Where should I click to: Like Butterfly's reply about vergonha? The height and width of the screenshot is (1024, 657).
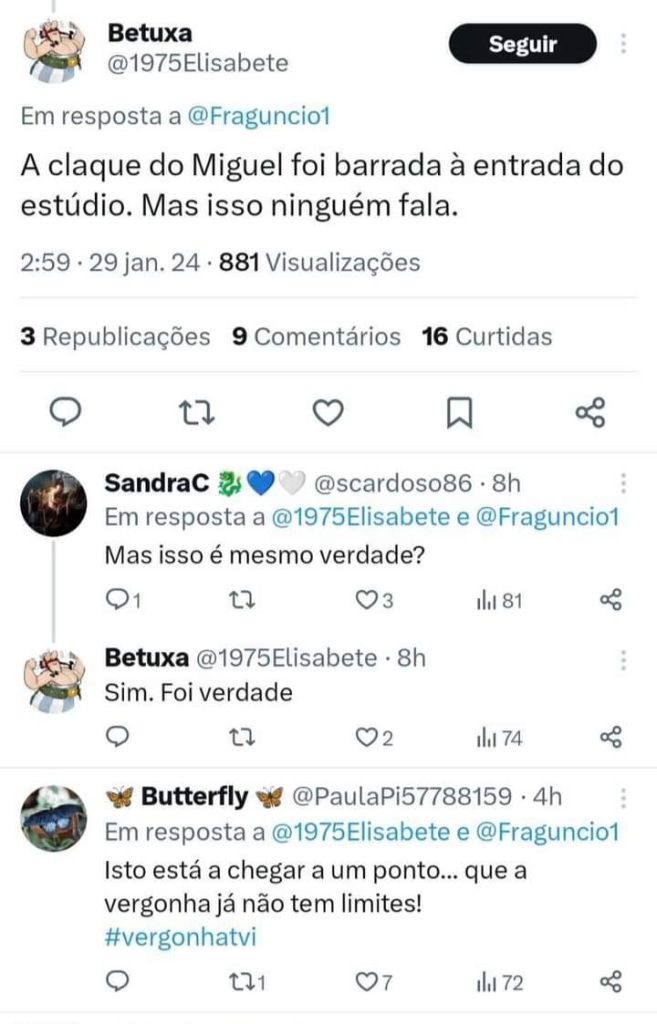click(x=366, y=983)
